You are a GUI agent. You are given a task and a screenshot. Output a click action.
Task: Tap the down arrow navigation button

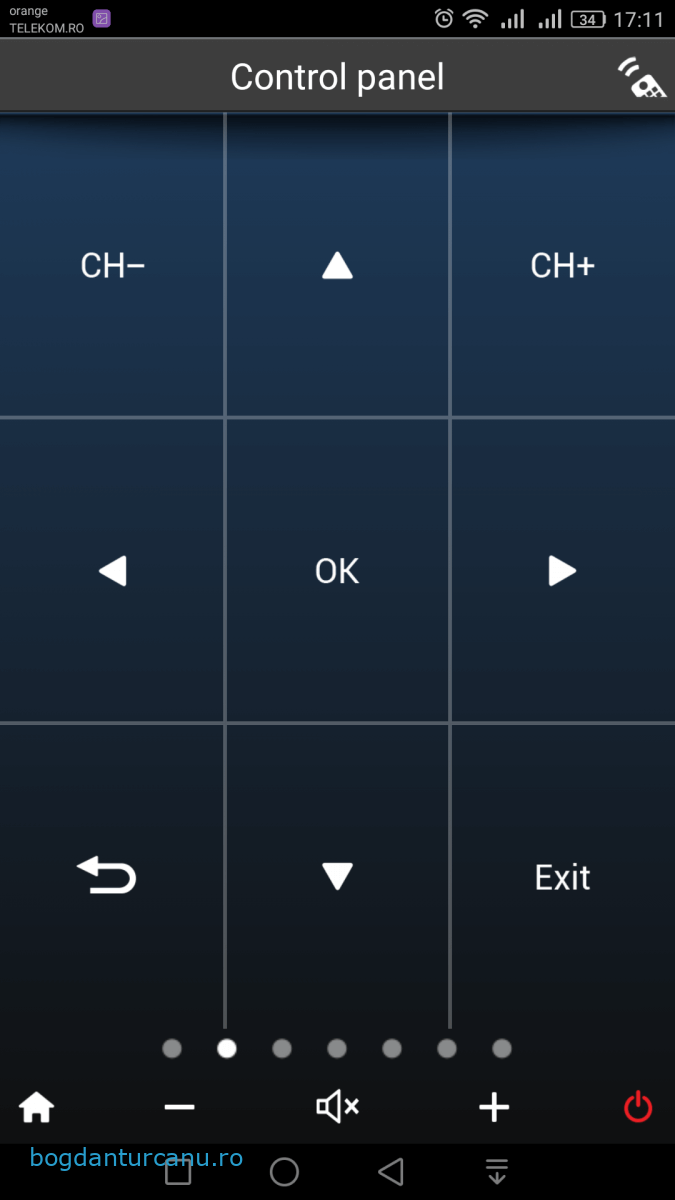tap(337, 877)
